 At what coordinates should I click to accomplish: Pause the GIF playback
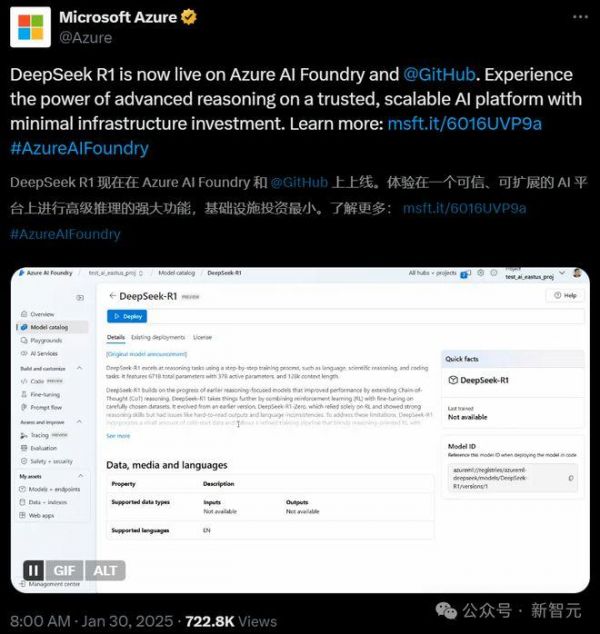pos(34,571)
